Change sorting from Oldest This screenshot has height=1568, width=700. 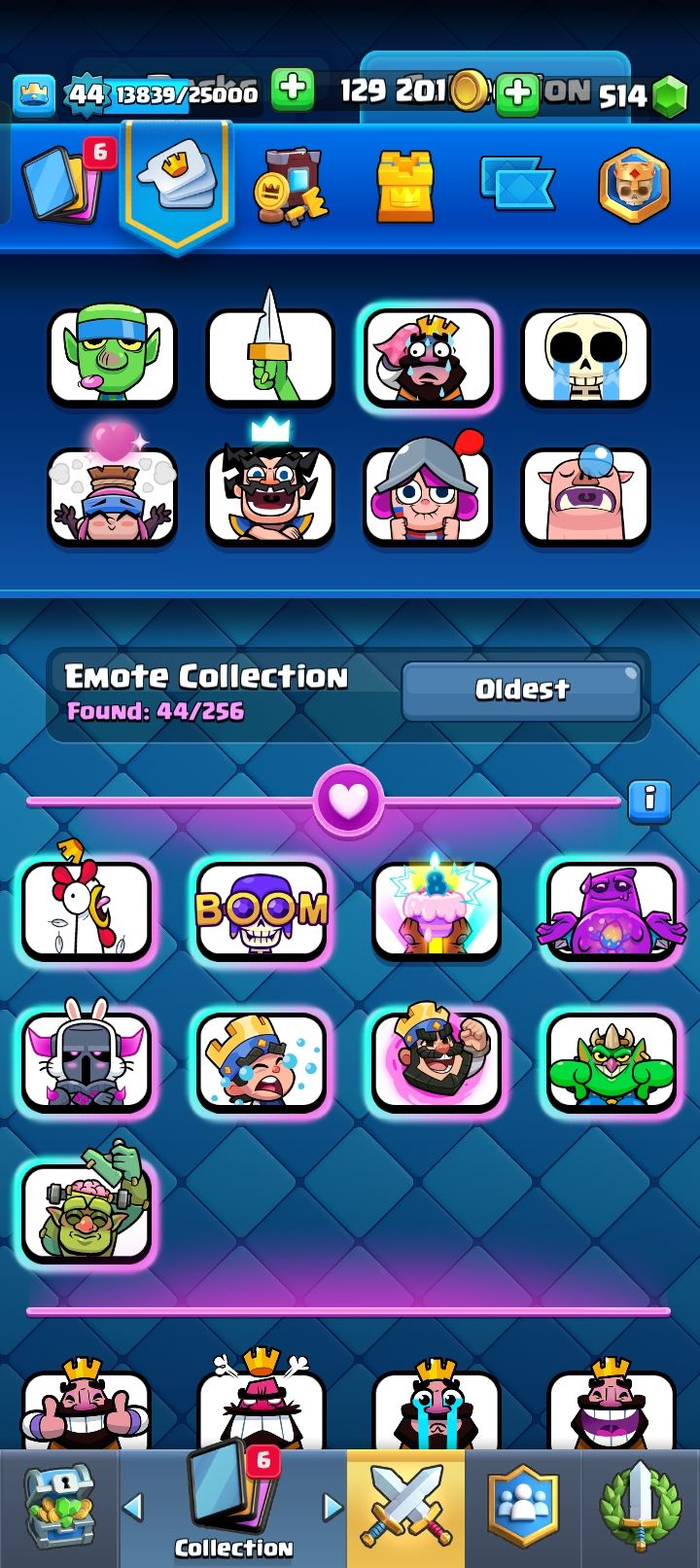(522, 690)
